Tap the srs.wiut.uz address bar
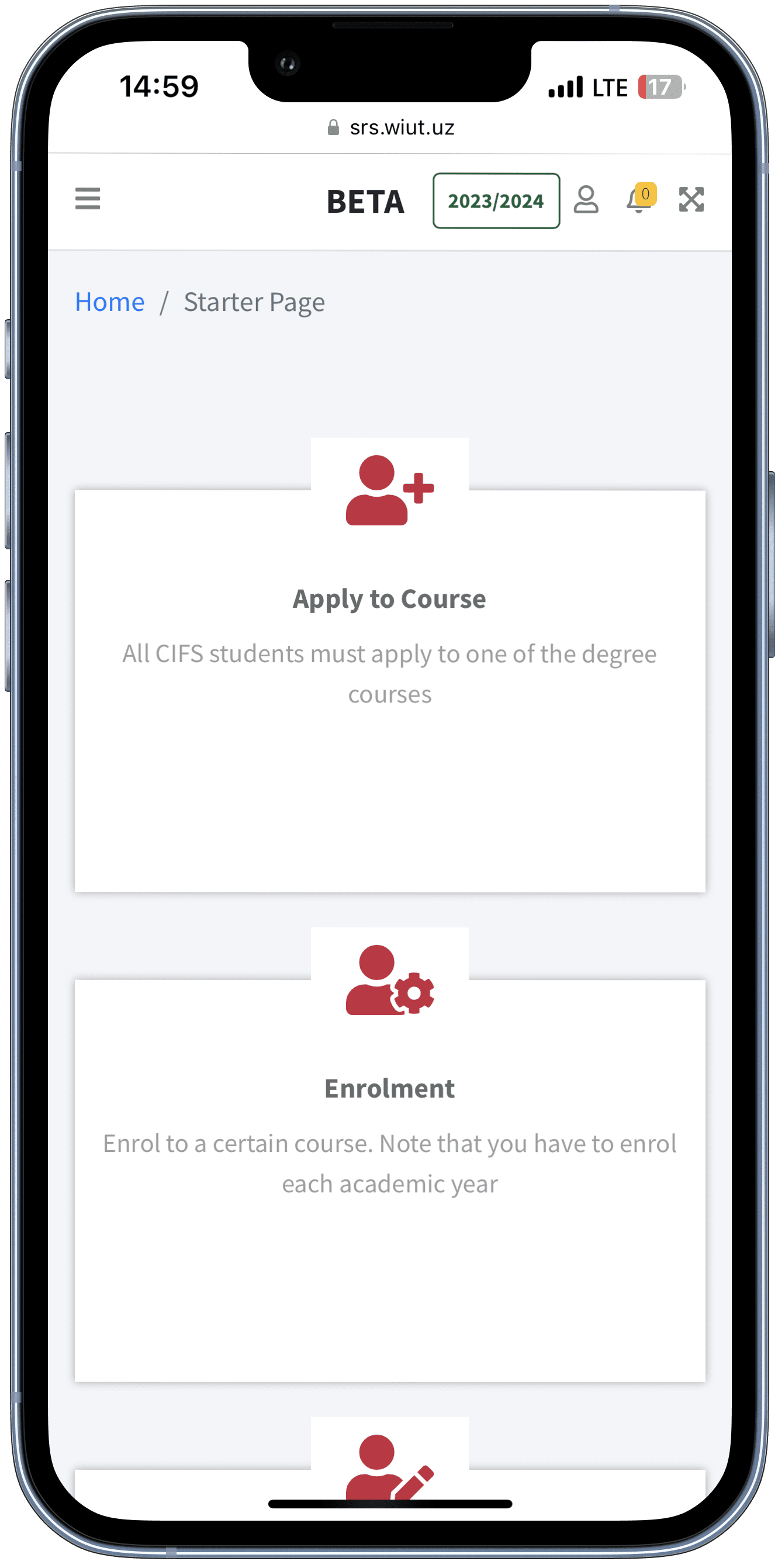Screen dimensions: 778x1568 [391, 128]
